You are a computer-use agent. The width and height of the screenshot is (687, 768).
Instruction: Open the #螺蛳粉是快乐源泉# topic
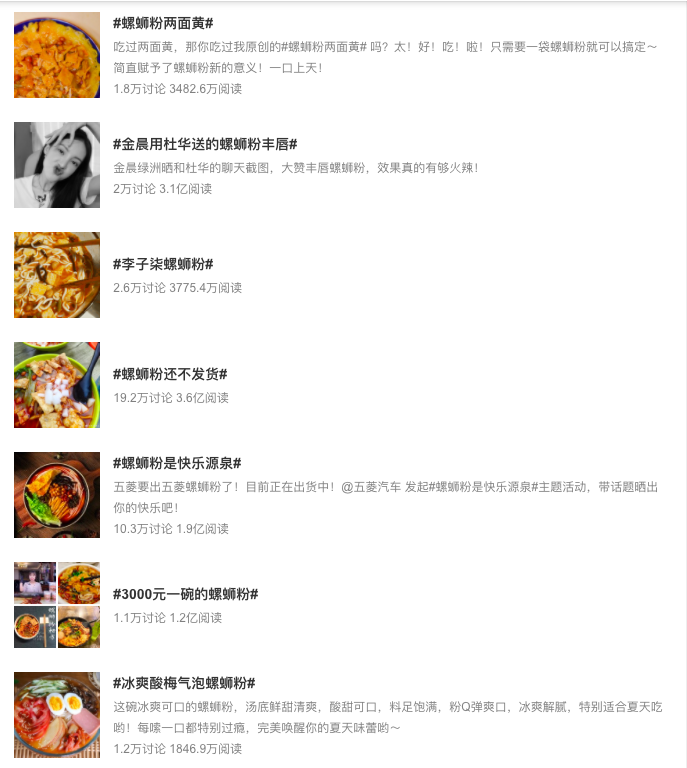click(x=177, y=462)
